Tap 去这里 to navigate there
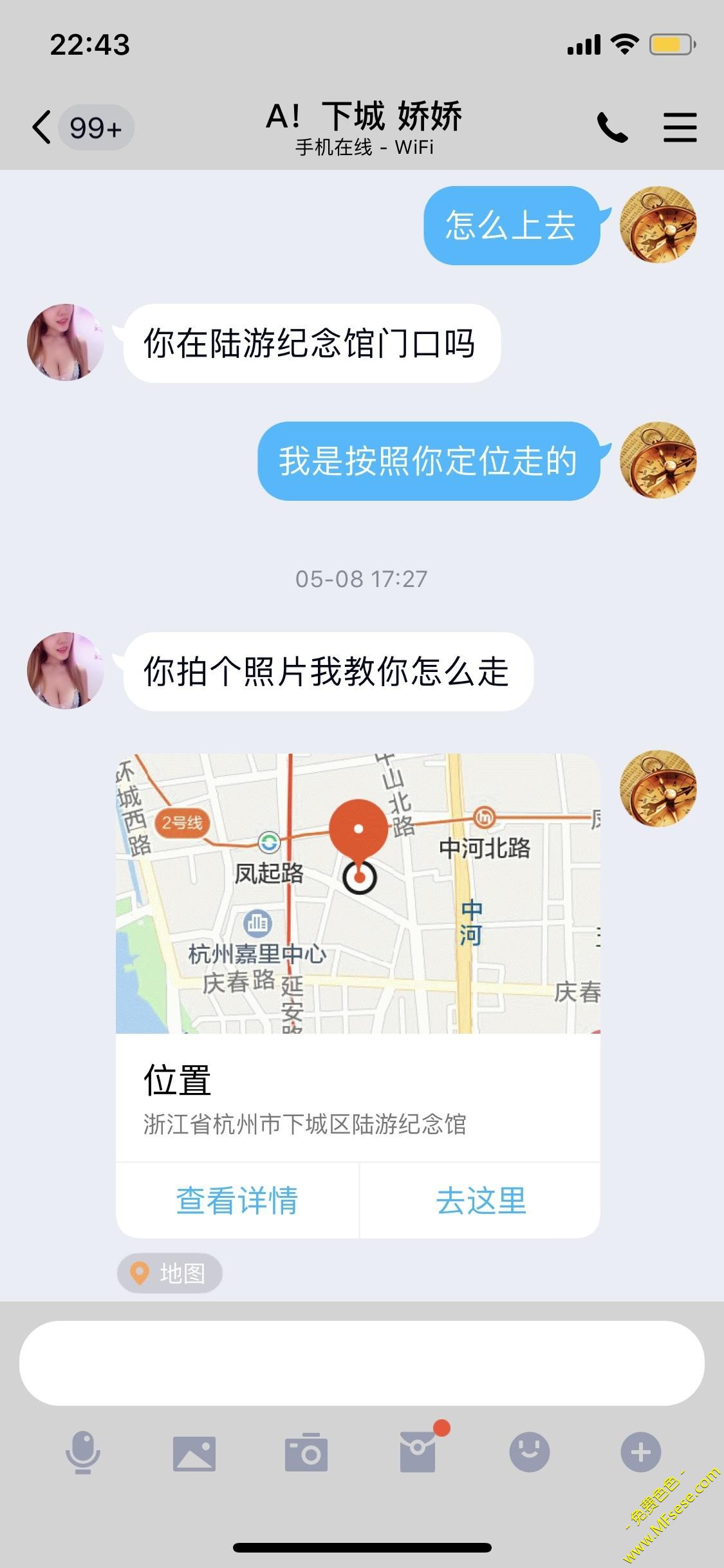This screenshot has width=724, height=1568. tap(481, 1200)
